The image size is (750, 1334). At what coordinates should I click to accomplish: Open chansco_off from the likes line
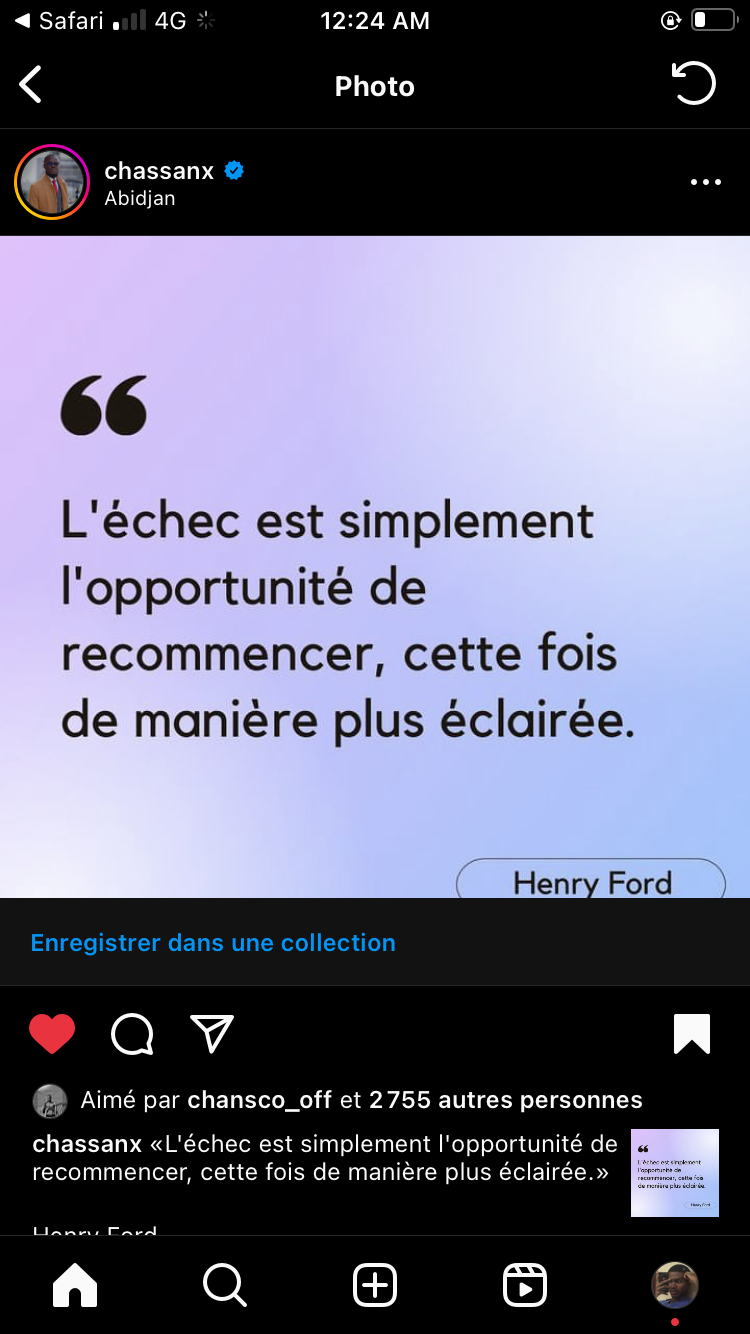tap(260, 1100)
